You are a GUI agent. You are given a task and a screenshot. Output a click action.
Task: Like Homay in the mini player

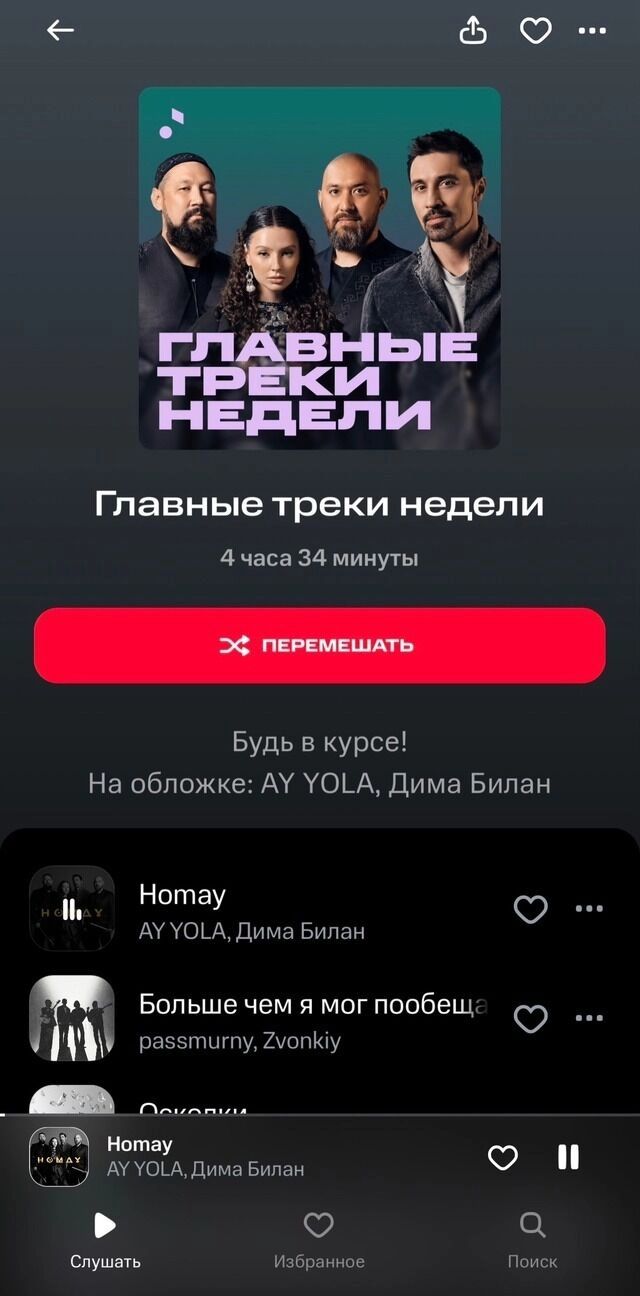pos(502,1157)
